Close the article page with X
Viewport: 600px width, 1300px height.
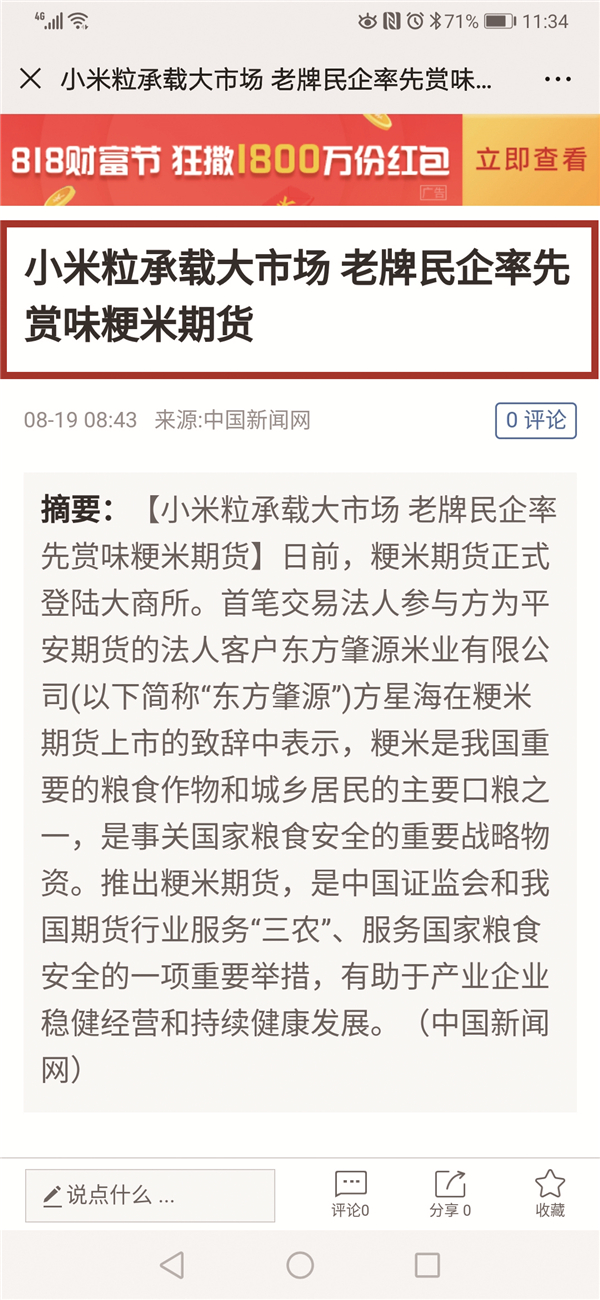point(31,79)
